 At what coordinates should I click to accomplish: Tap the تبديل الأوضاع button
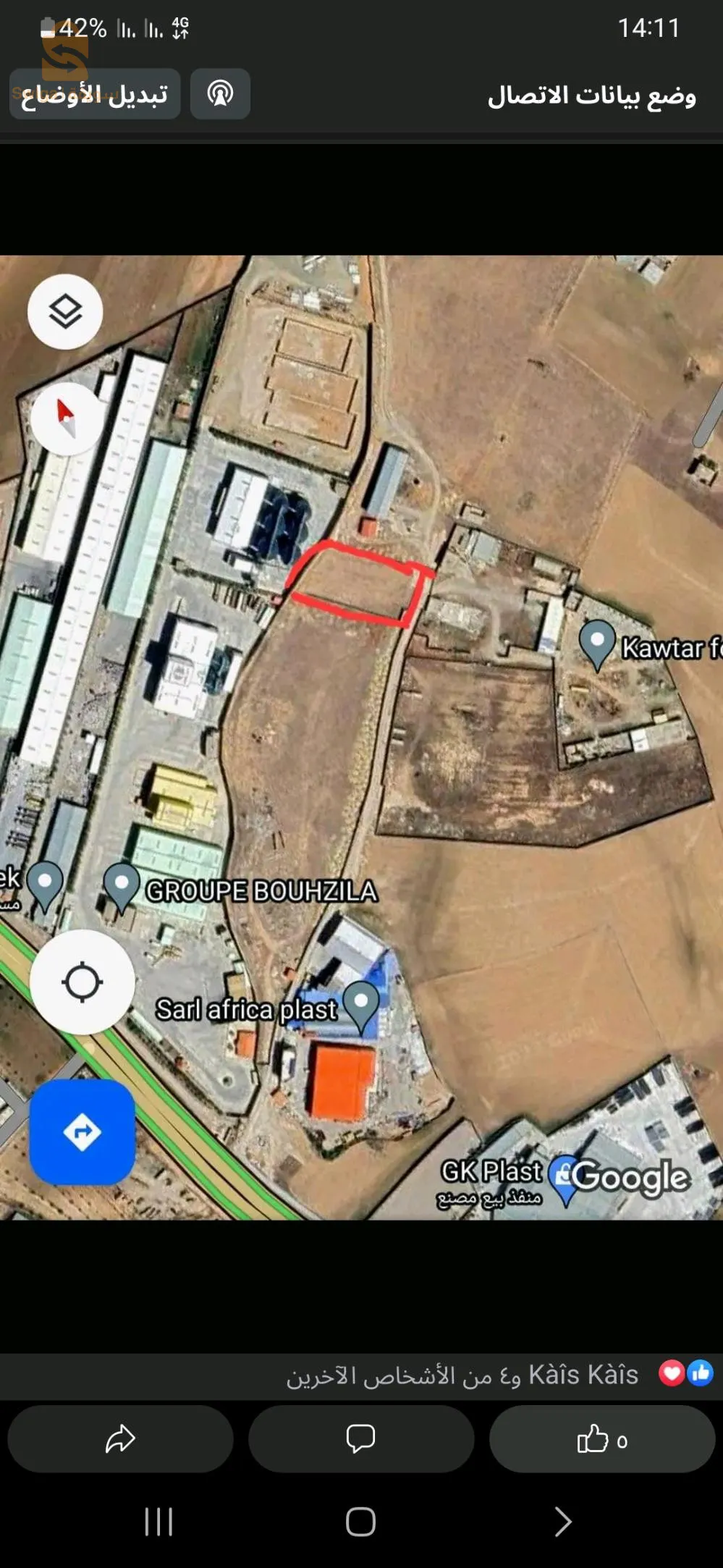coord(95,94)
